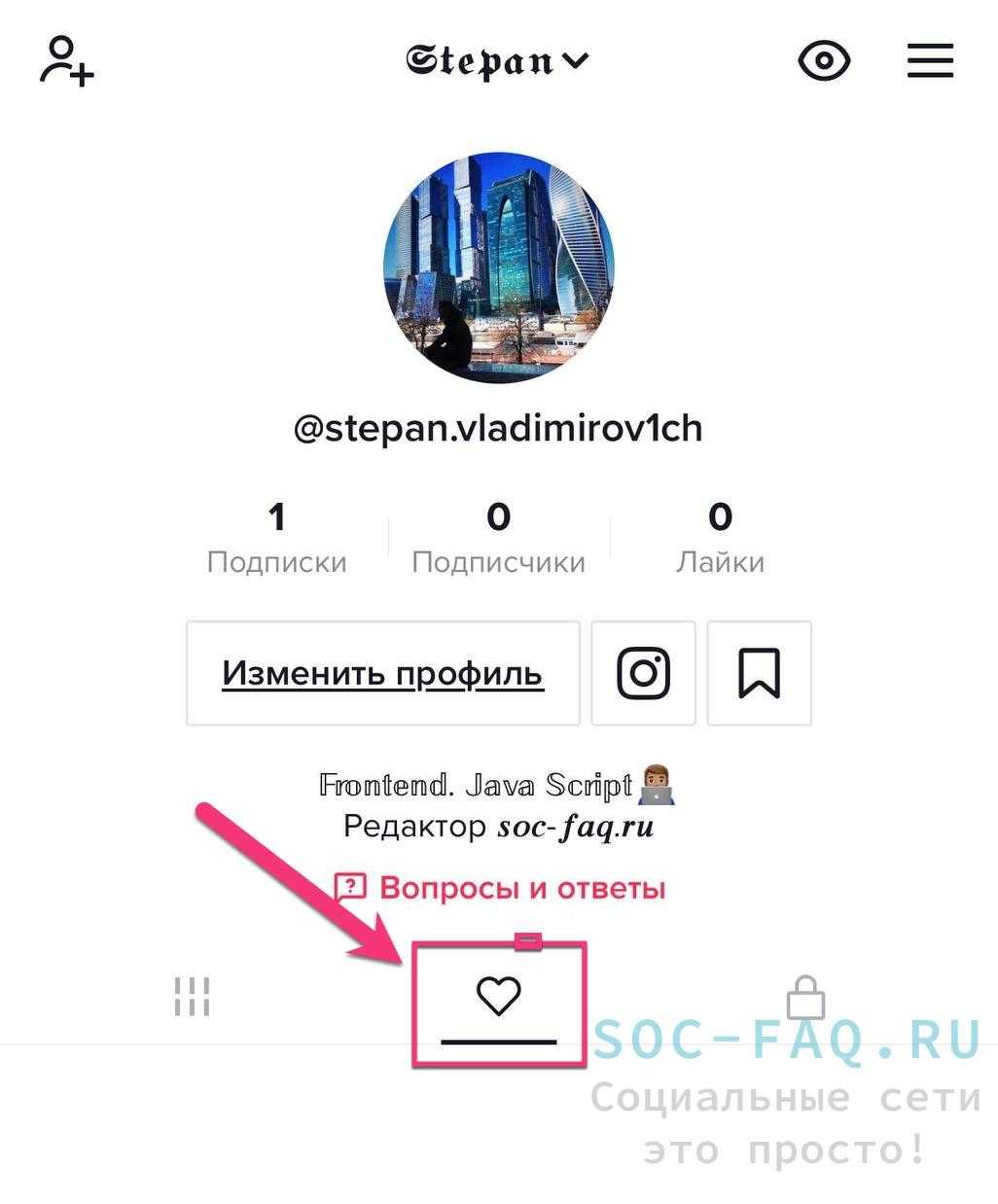This screenshot has height=1204, width=998.
Task: Switch to the private videos lock tab
Action: [805, 997]
